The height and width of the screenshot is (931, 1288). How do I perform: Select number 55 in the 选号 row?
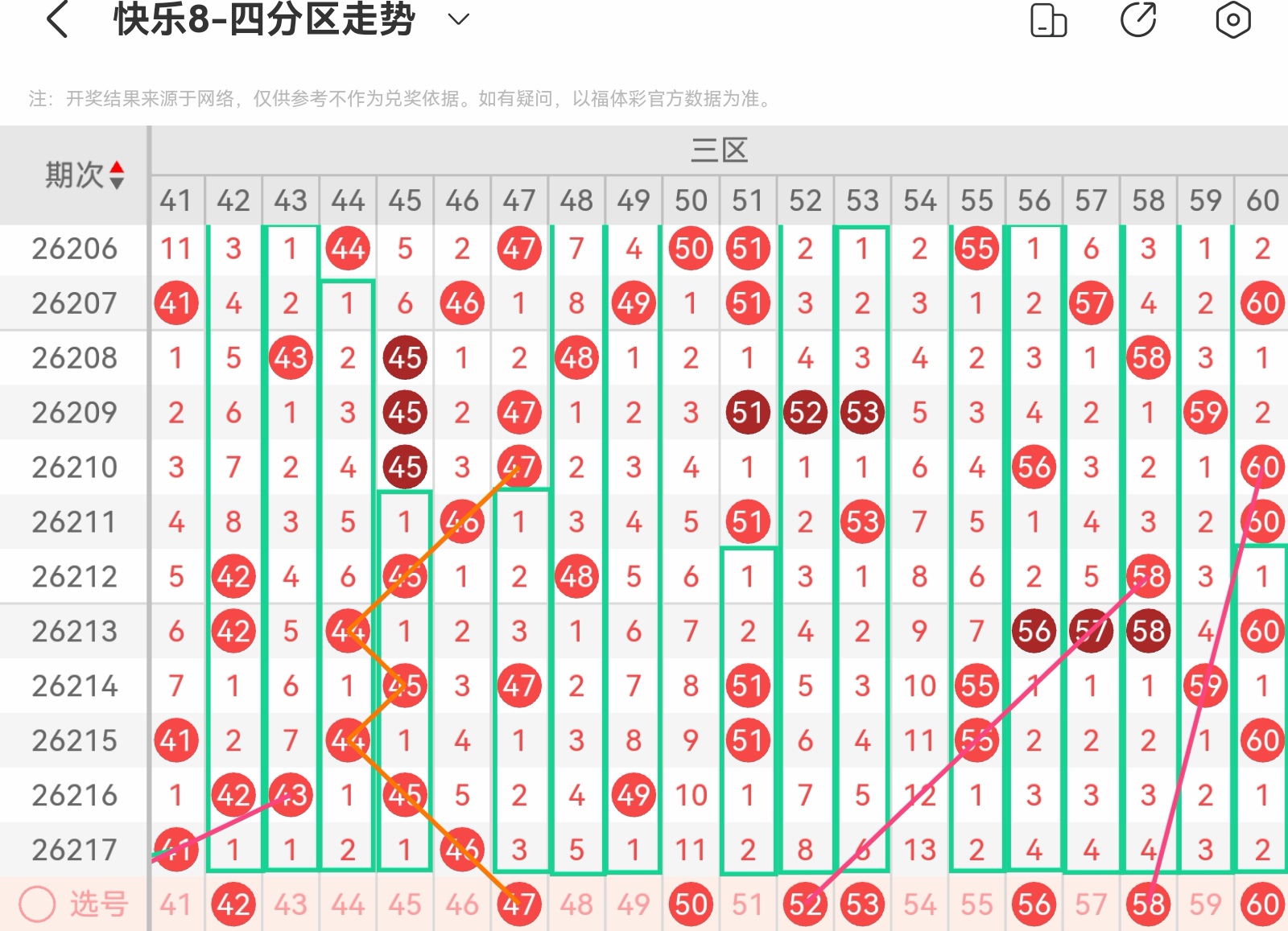pos(976,904)
